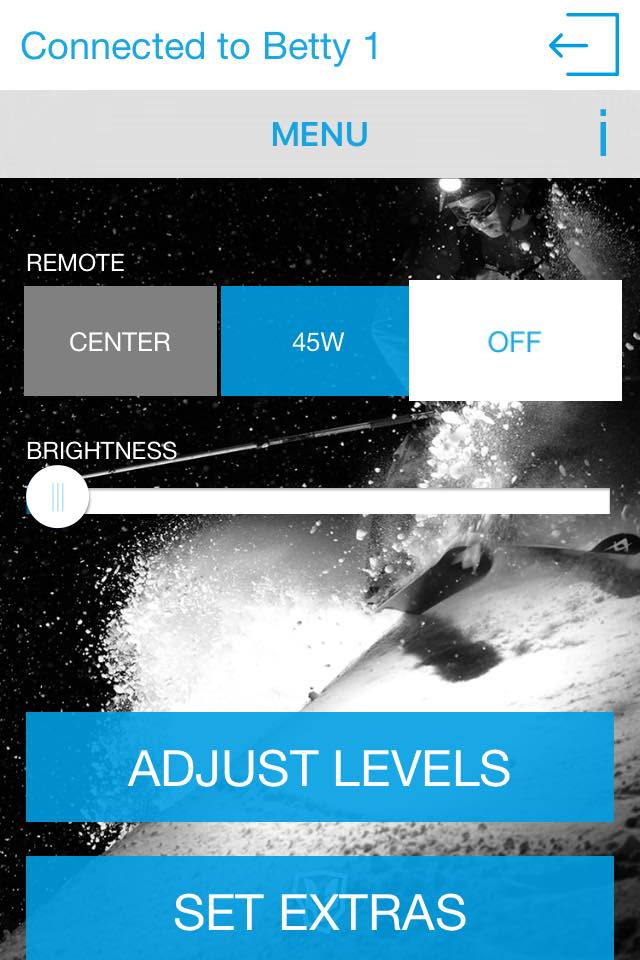Switch the remote to OFF
This screenshot has width=640, height=960.
pyautogui.click(x=514, y=342)
